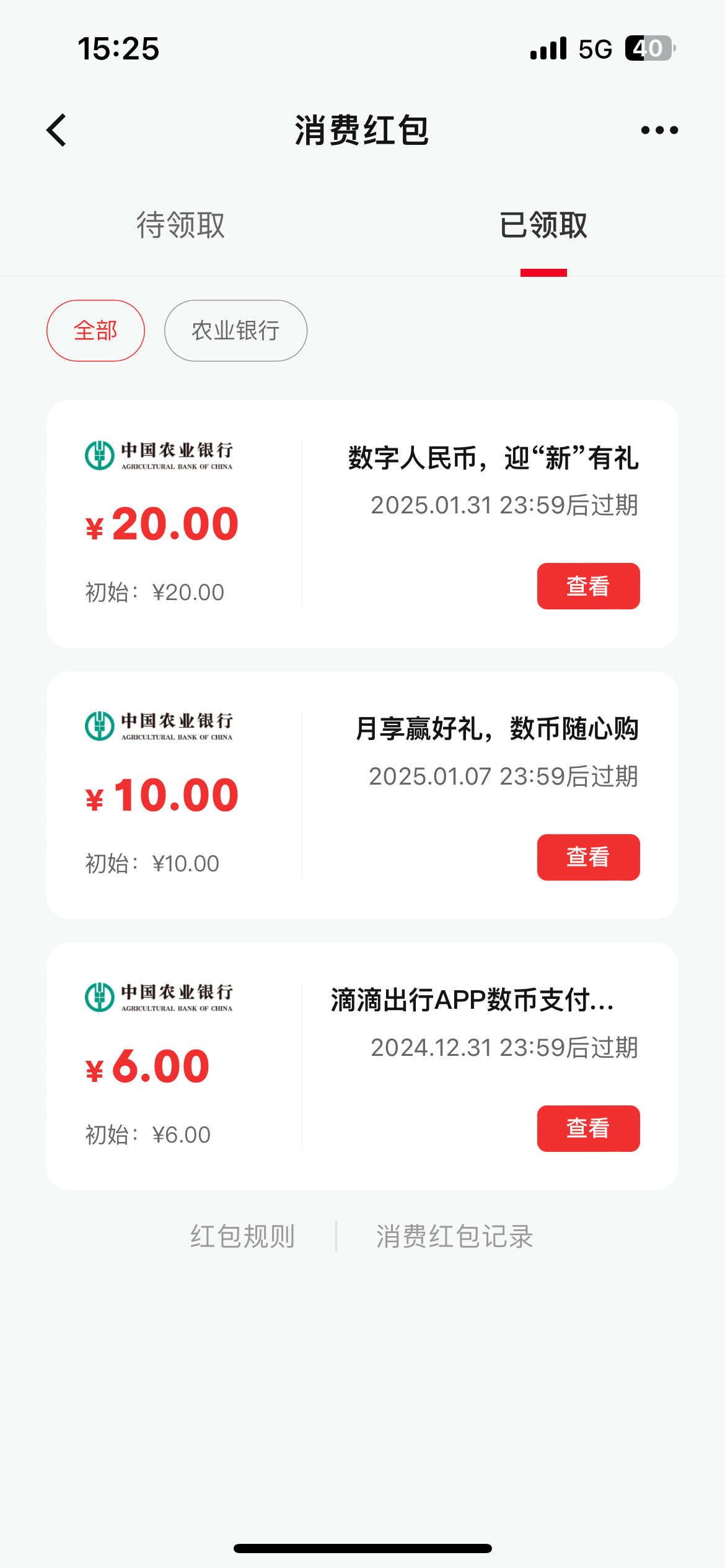Image resolution: width=725 pixels, height=1568 pixels.
Task: Tap 查看 on the ¥10.00 red packet
Action: tap(588, 857)
